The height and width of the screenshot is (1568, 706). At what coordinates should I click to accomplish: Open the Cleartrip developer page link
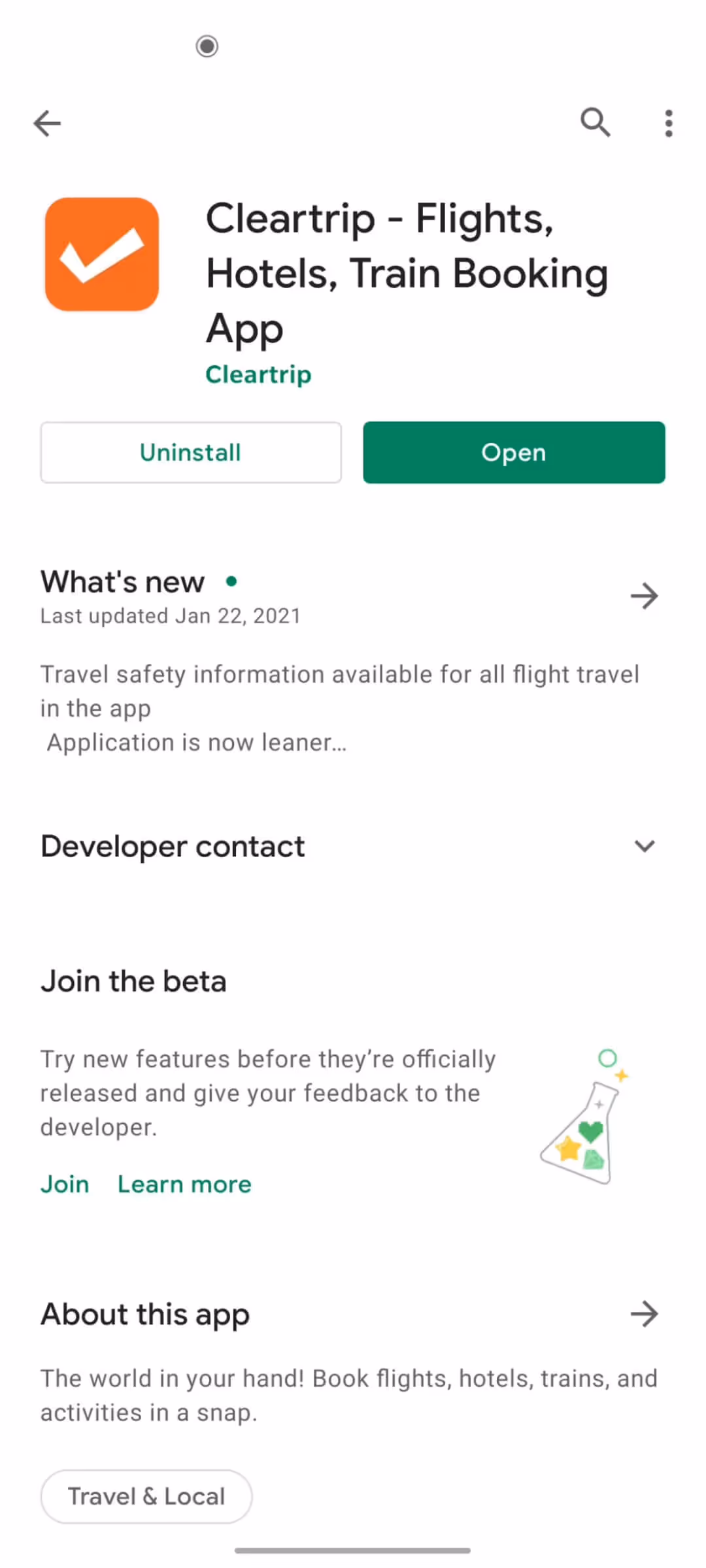[258, 374]
